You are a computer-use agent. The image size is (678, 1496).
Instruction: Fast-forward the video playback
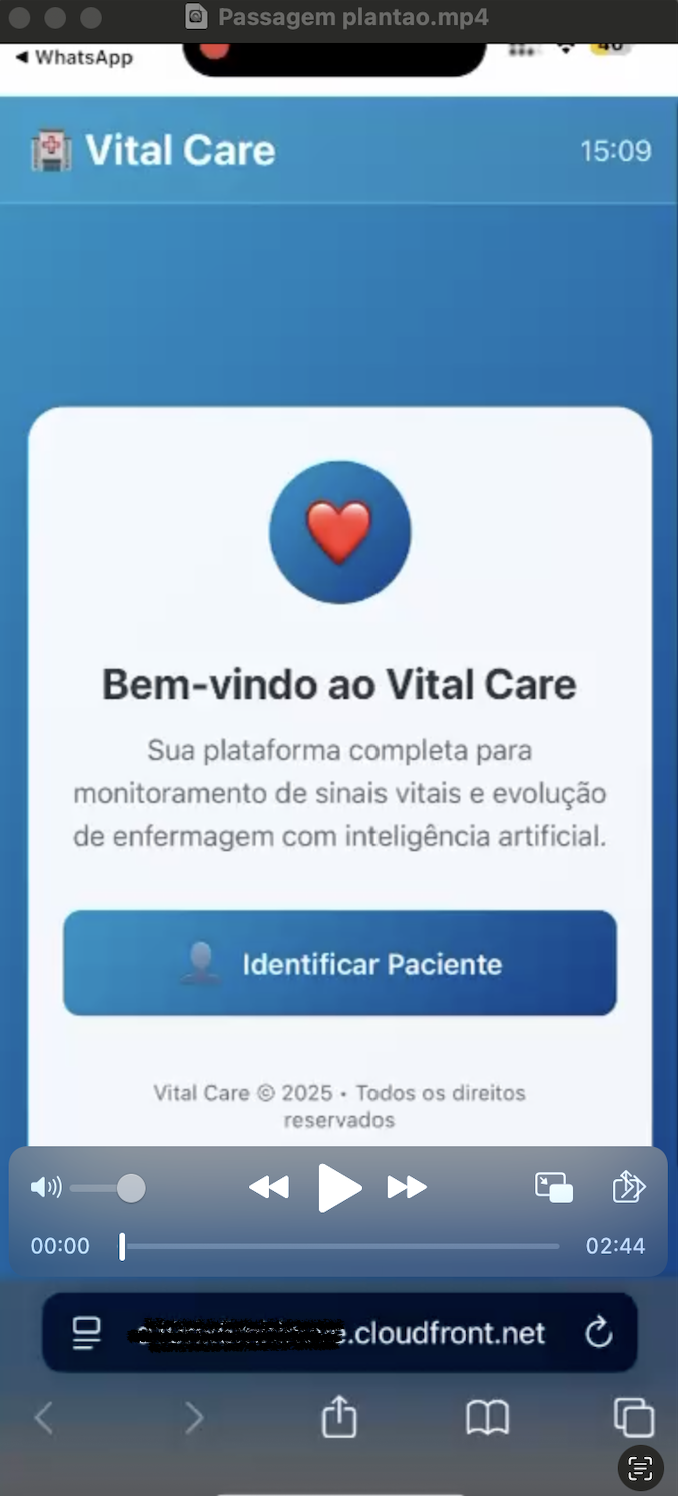click(407, 1188)
